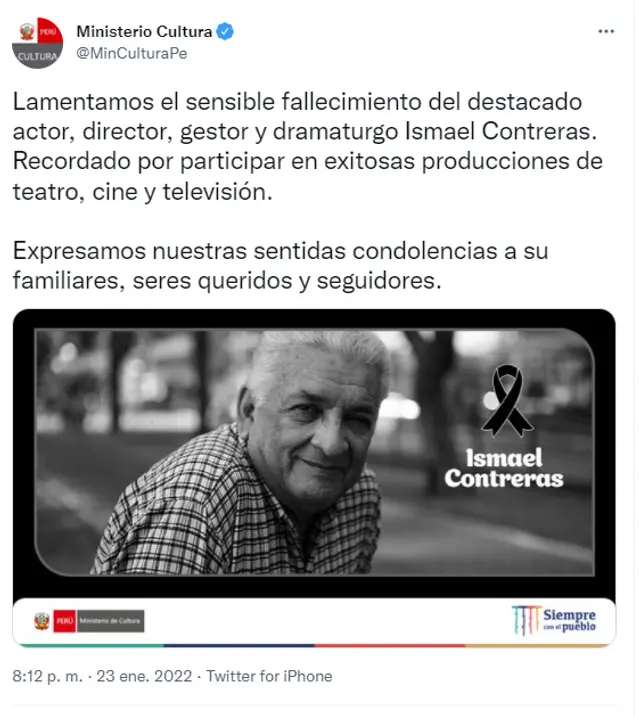
Task: View the @MinCulturaPe handle profile
Action: point(131,53)
